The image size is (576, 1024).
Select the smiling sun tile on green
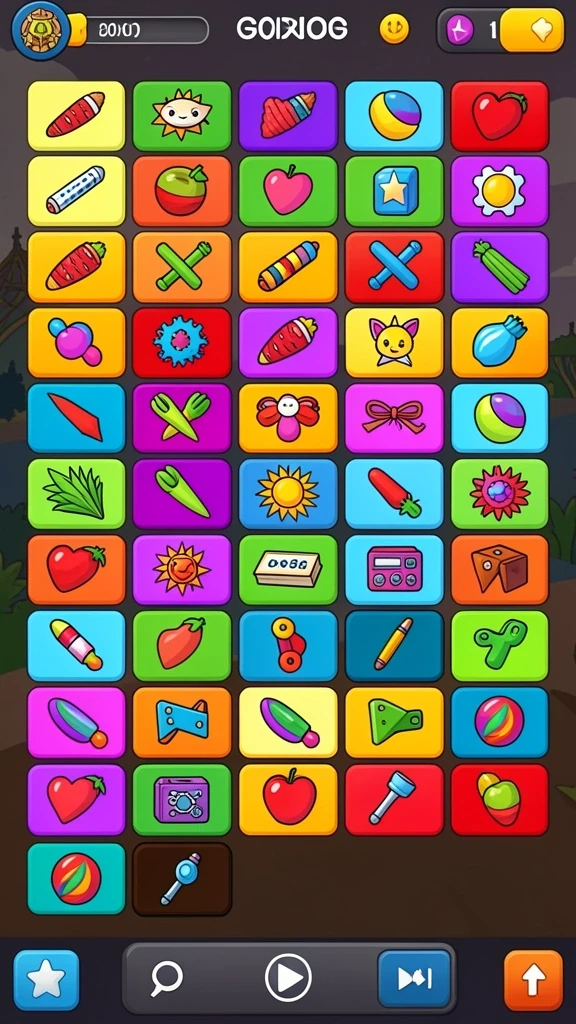(182, 116)
